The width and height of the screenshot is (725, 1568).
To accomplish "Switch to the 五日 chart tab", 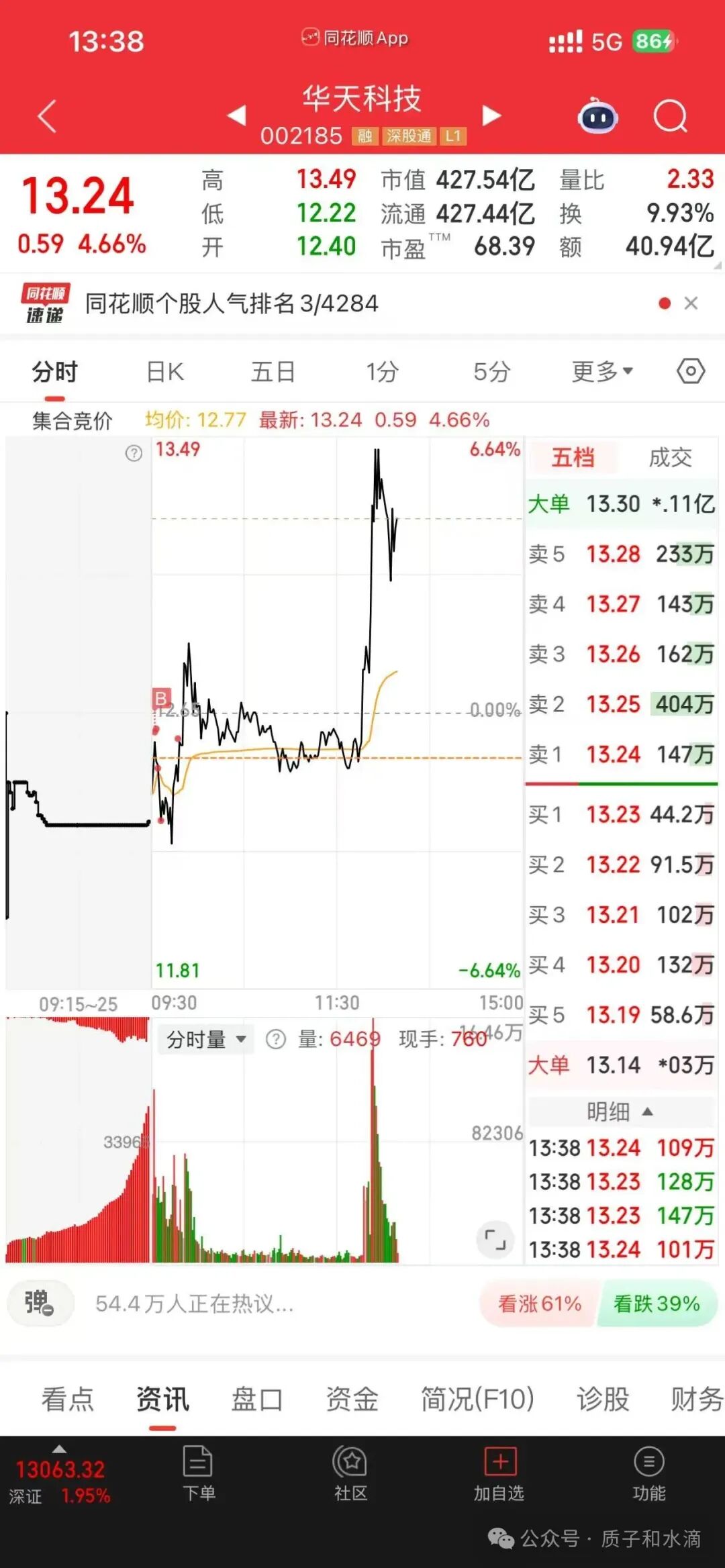I will click(273, 371).
